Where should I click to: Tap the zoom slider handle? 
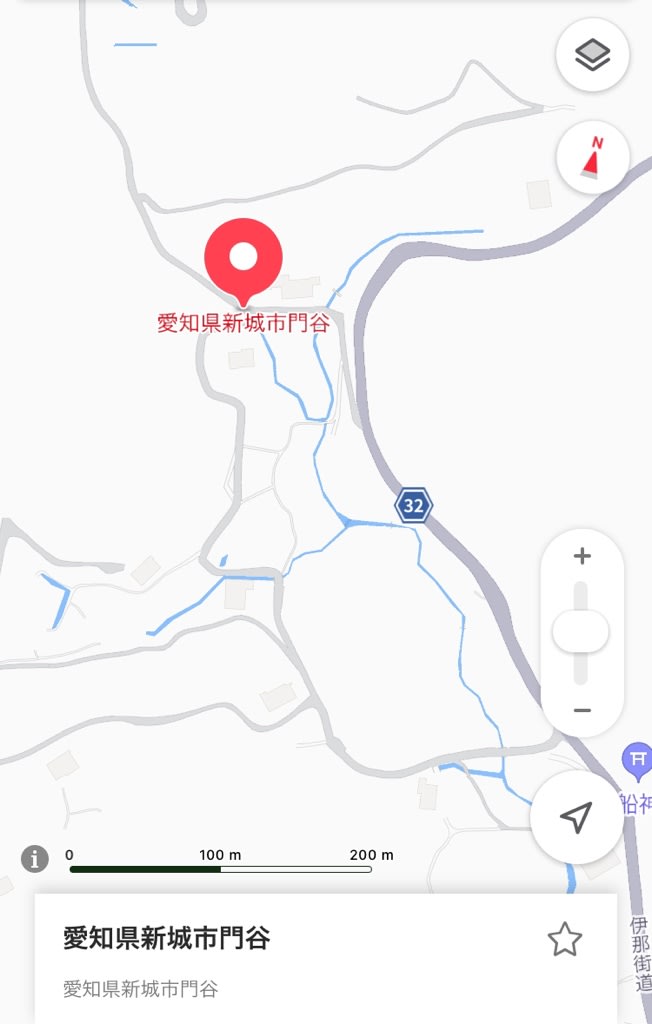point(580,632)
